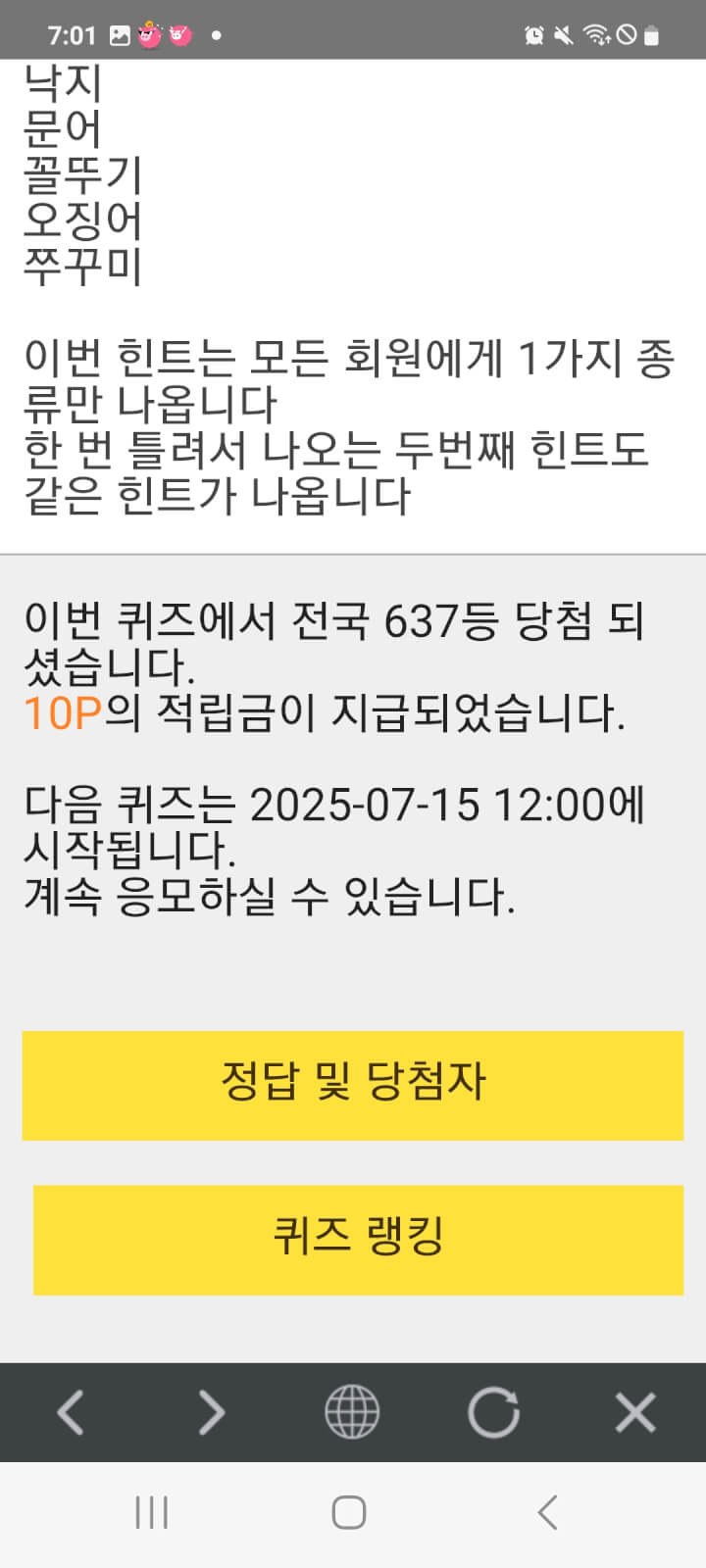Close the in-app browser with the X
Viewport: 706px width, 1568px height.
635,1412
